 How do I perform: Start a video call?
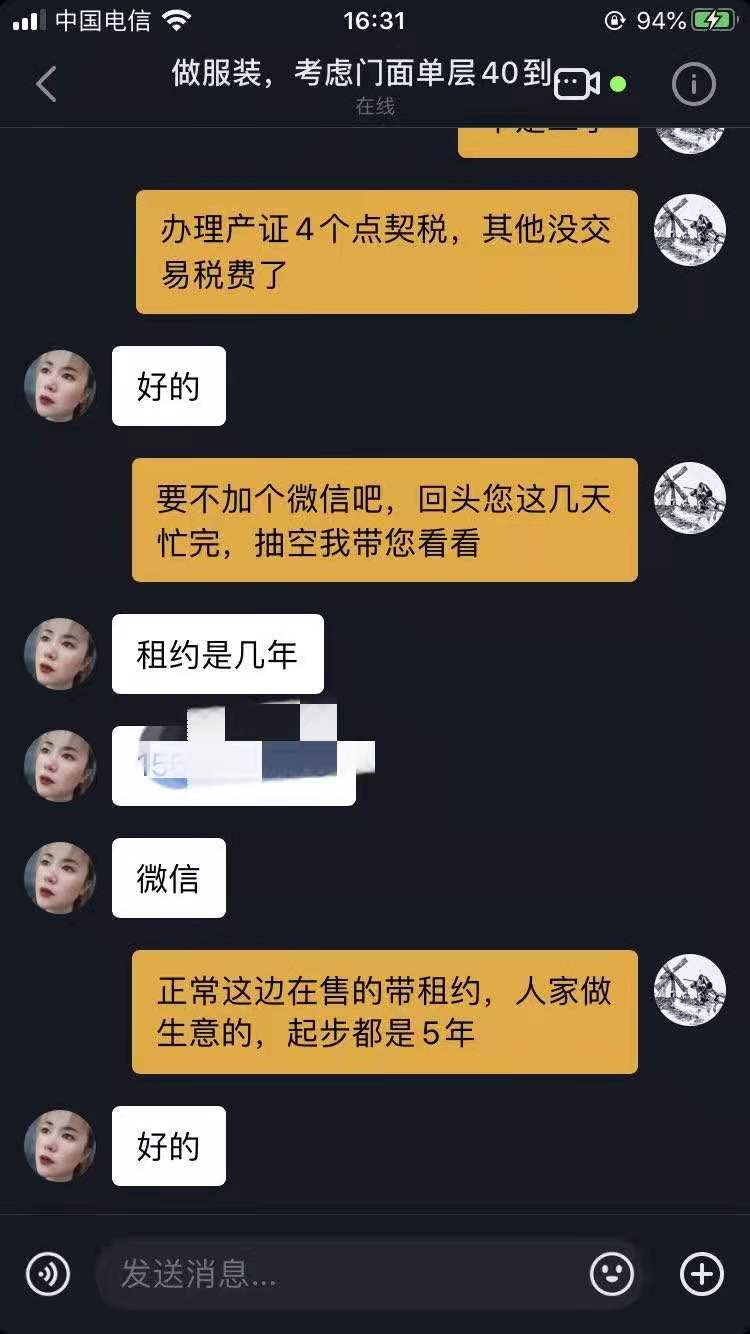tap(577, 84)
